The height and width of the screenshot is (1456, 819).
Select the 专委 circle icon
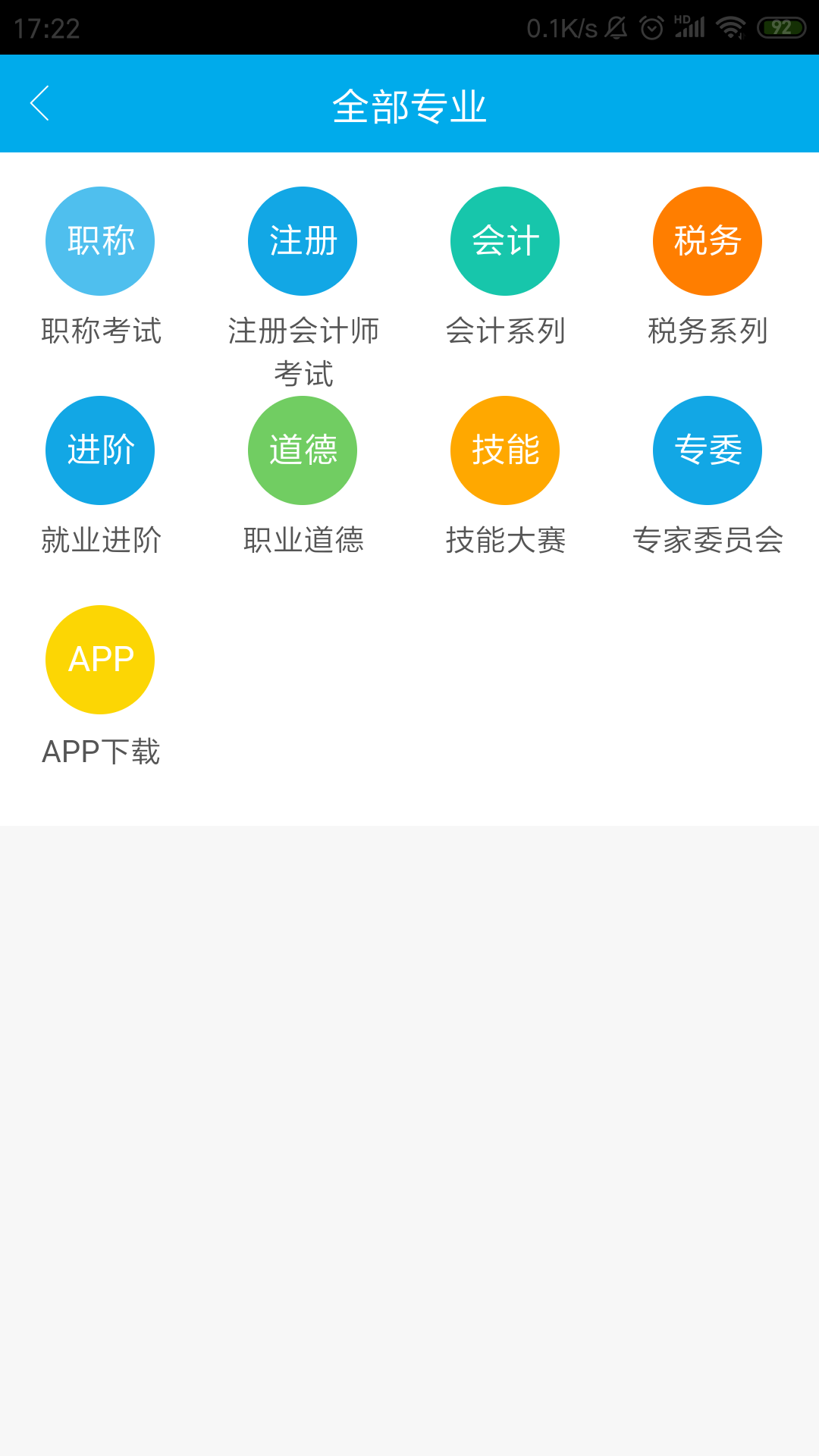pos(707,450)
